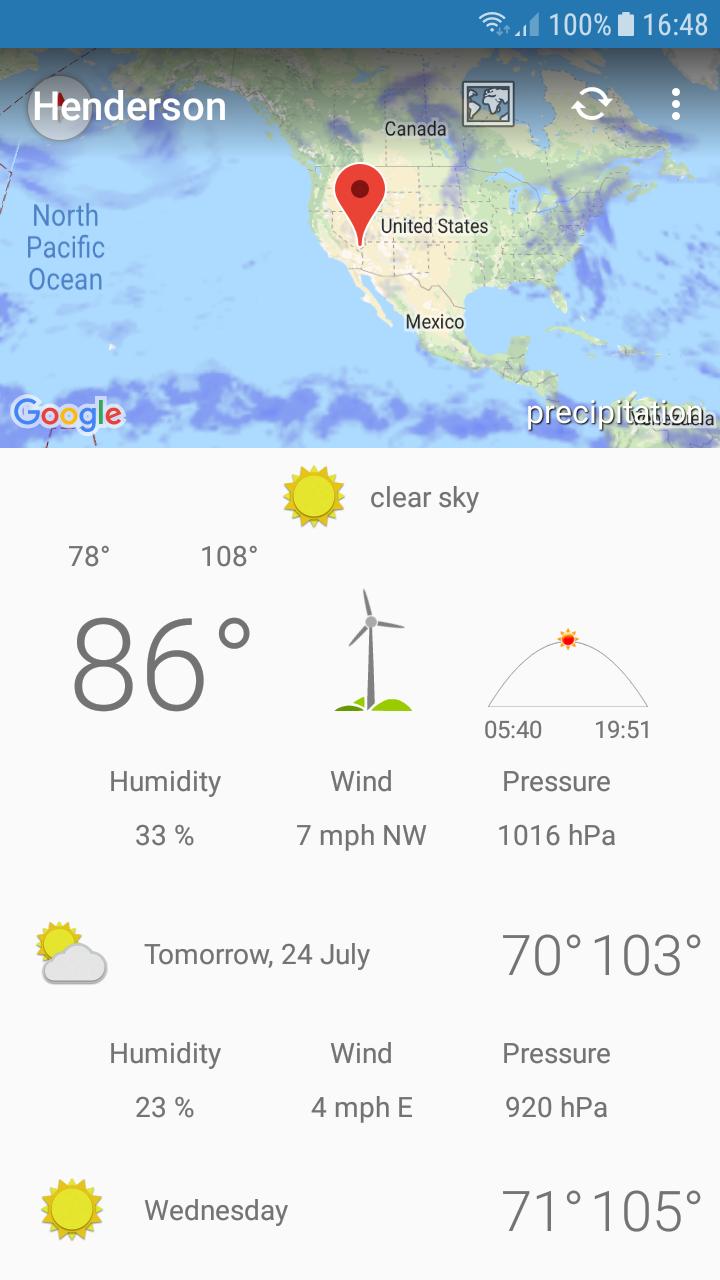Tap the high temperature 108° label
This screenshot has height=1280, width=720.
click(x=226, y=556)
